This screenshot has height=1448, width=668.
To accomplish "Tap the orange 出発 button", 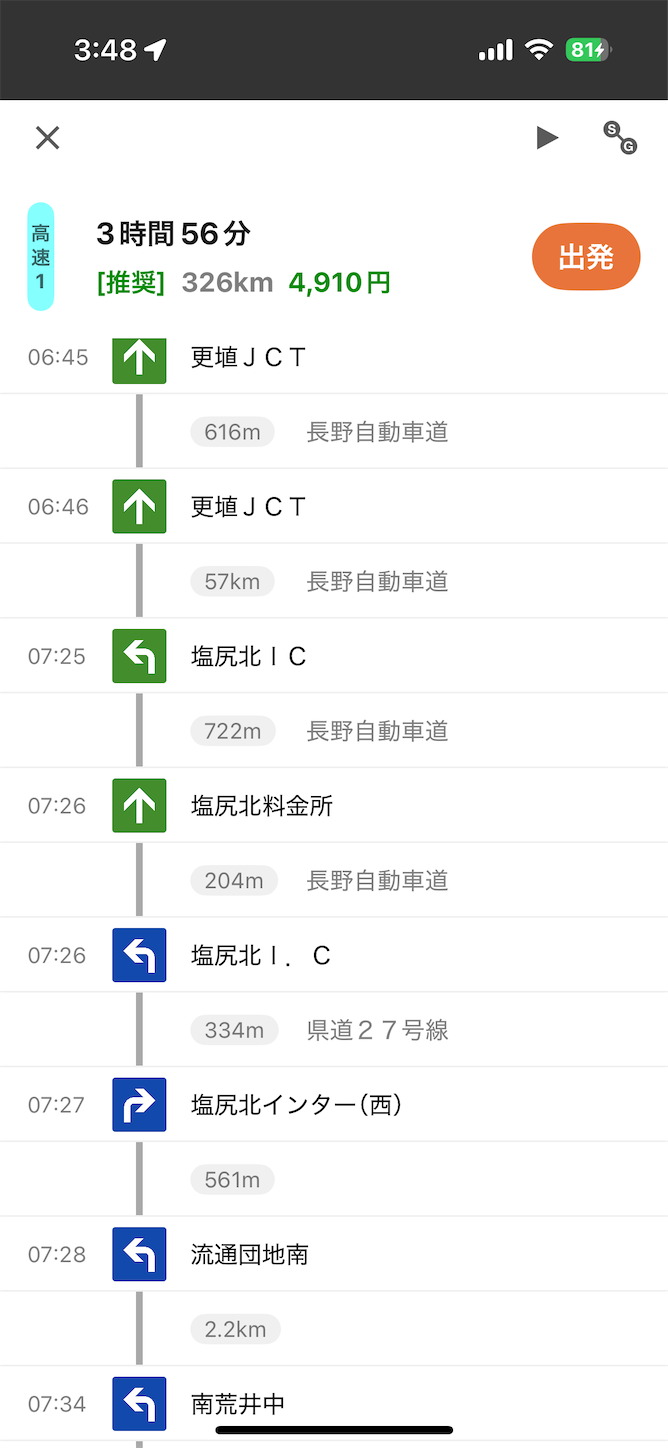I will click(x=586, y=257).
